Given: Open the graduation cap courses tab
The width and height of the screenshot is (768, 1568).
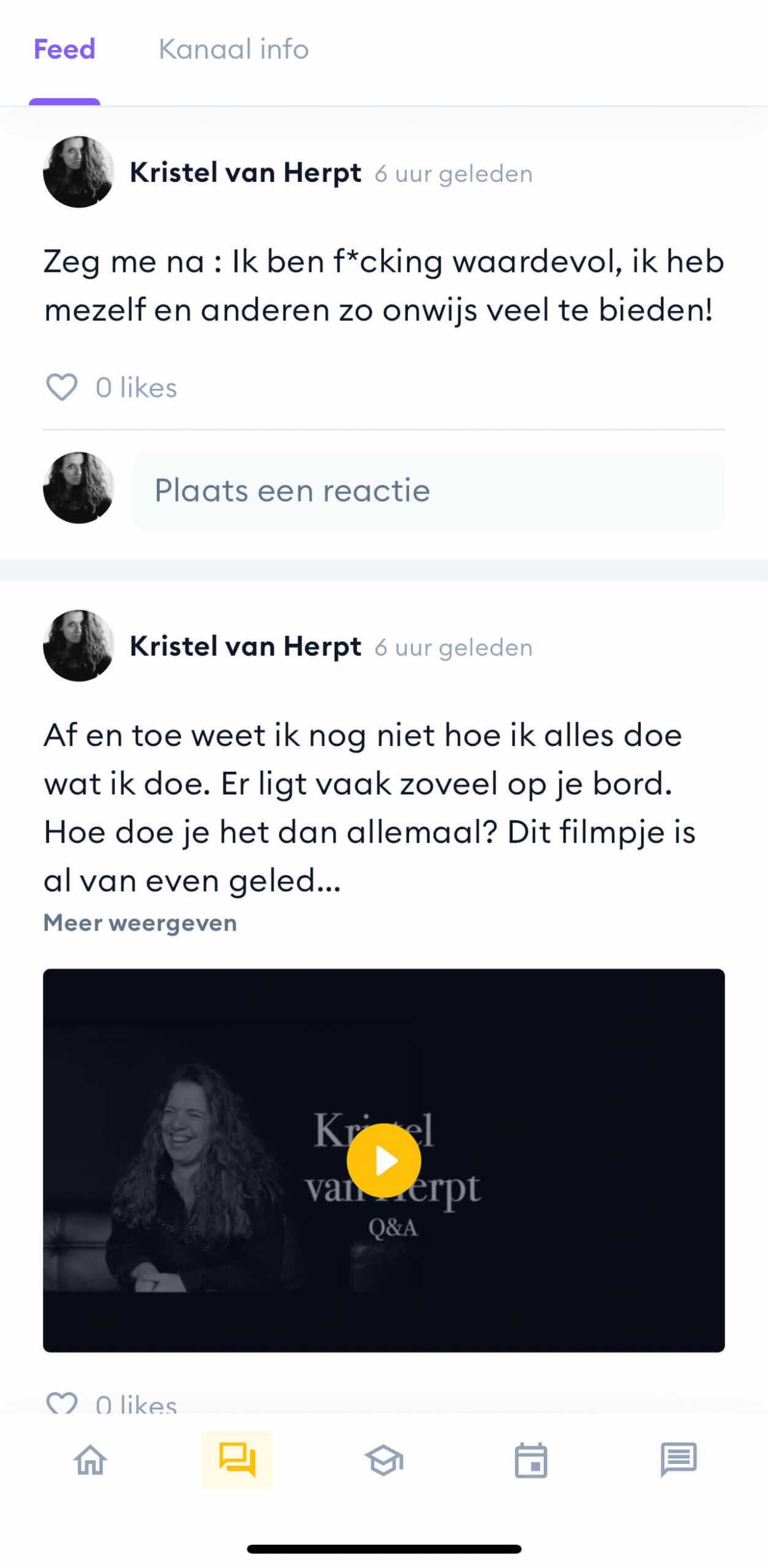Looking at the screenshot, I should point(384,1460).
